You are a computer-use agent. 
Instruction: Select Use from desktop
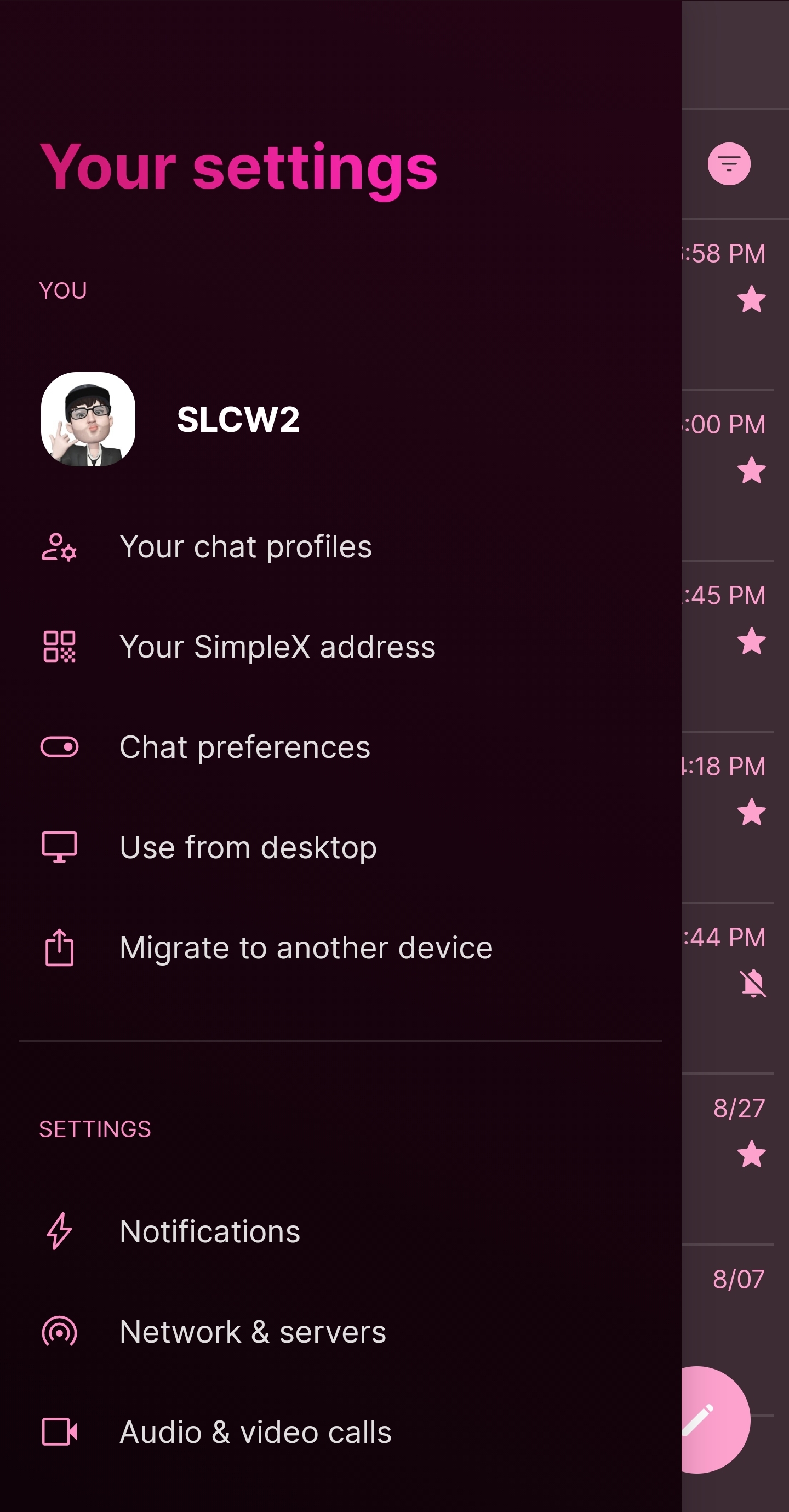[x=248, y=848]
